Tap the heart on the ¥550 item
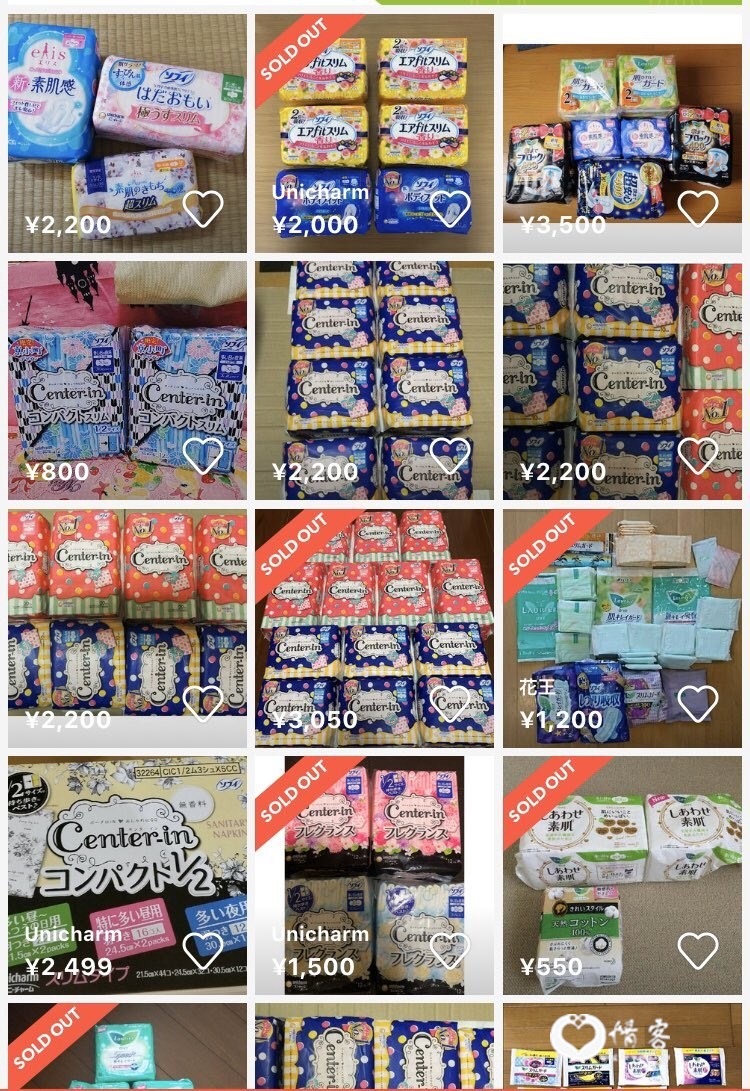The image size is (750, 1091). (698, 951)
